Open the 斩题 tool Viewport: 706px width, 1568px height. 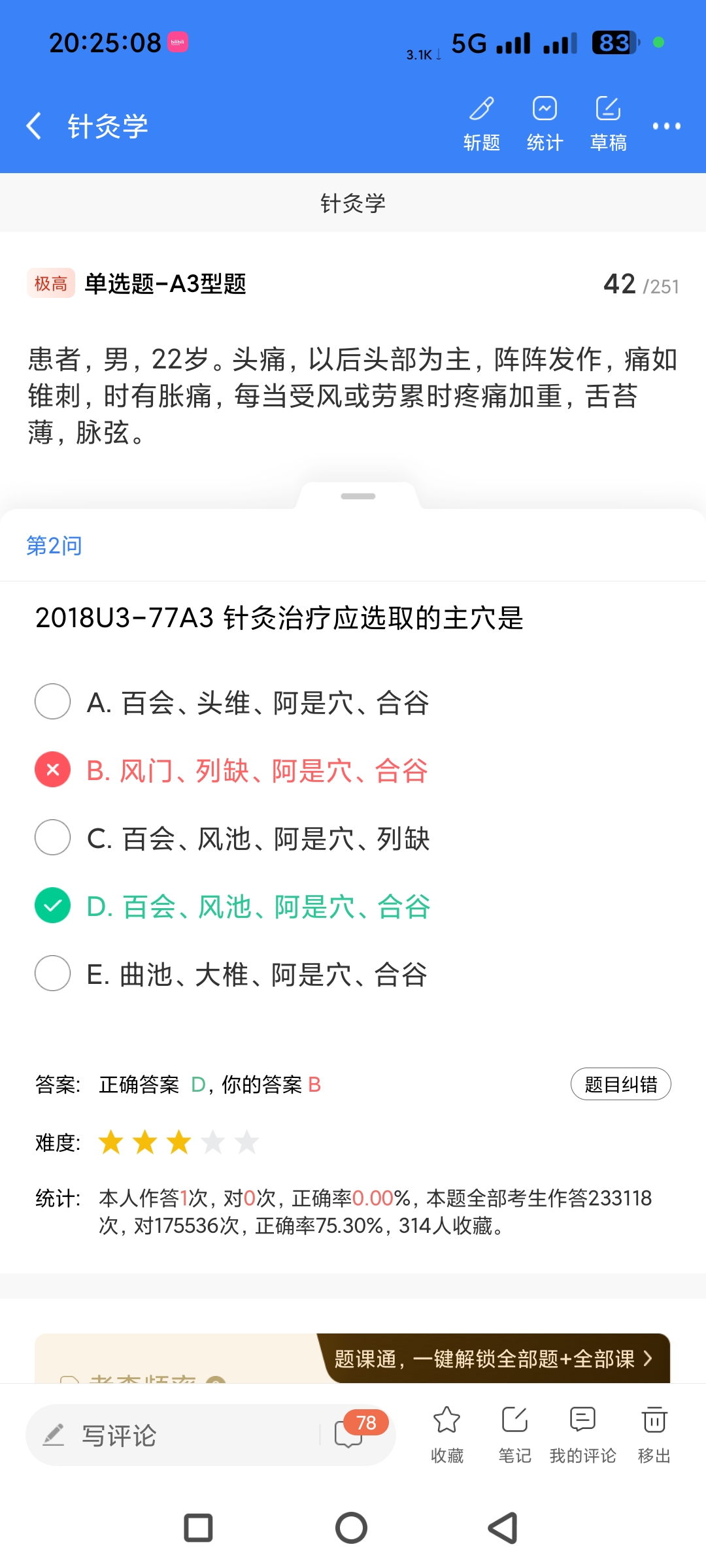482,123
